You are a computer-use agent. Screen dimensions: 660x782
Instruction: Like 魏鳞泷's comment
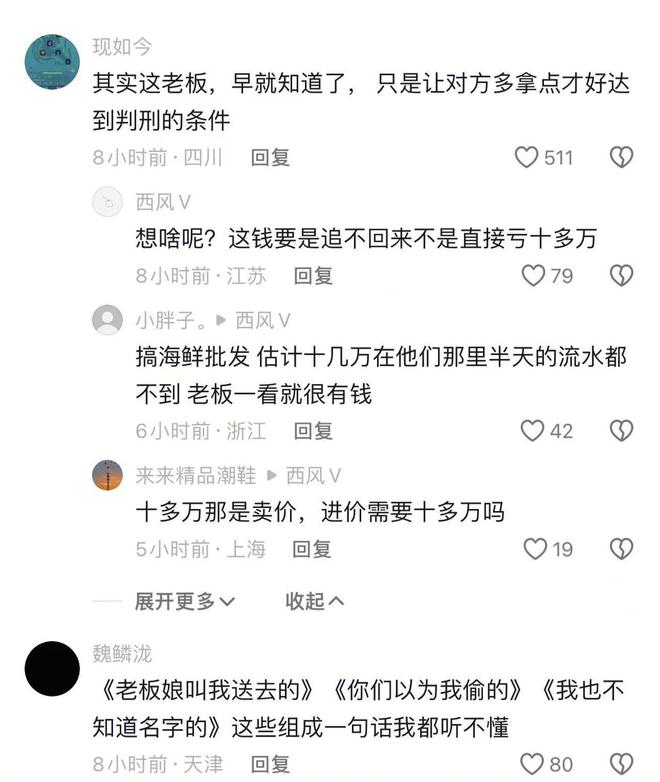pos(535,764)
